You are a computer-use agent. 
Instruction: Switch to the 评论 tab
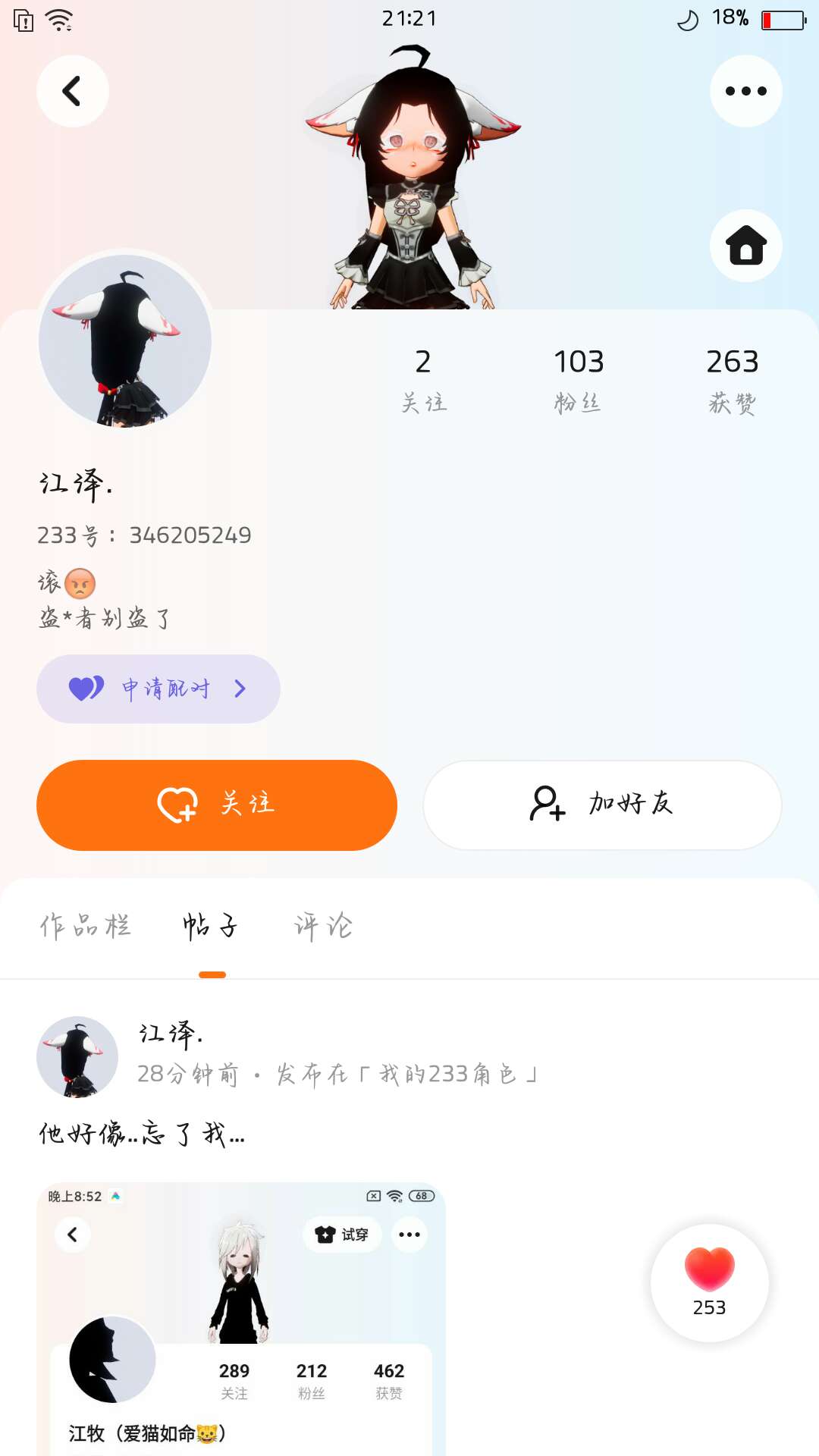324,926
